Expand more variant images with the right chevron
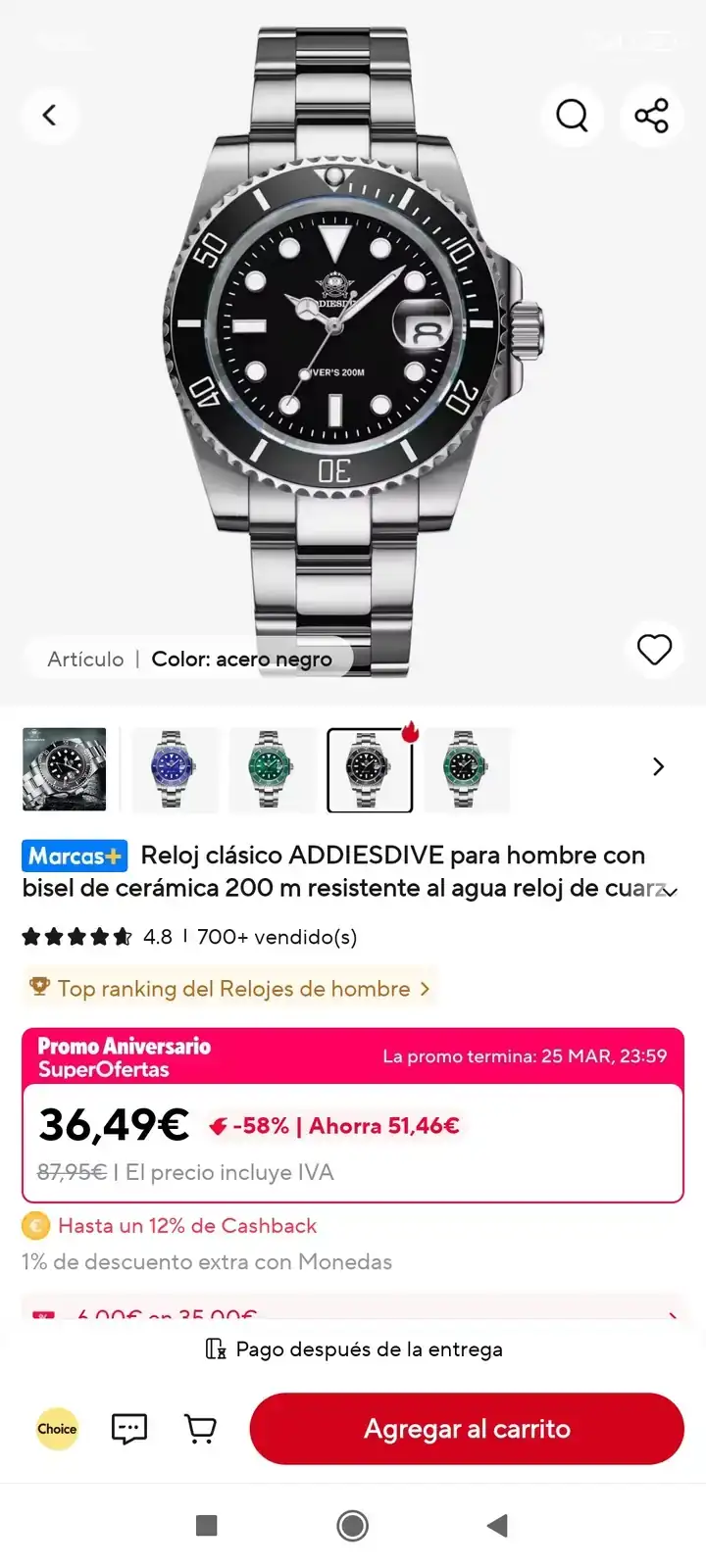This screenshot has height=1568, width=706. tap(658, 766)
